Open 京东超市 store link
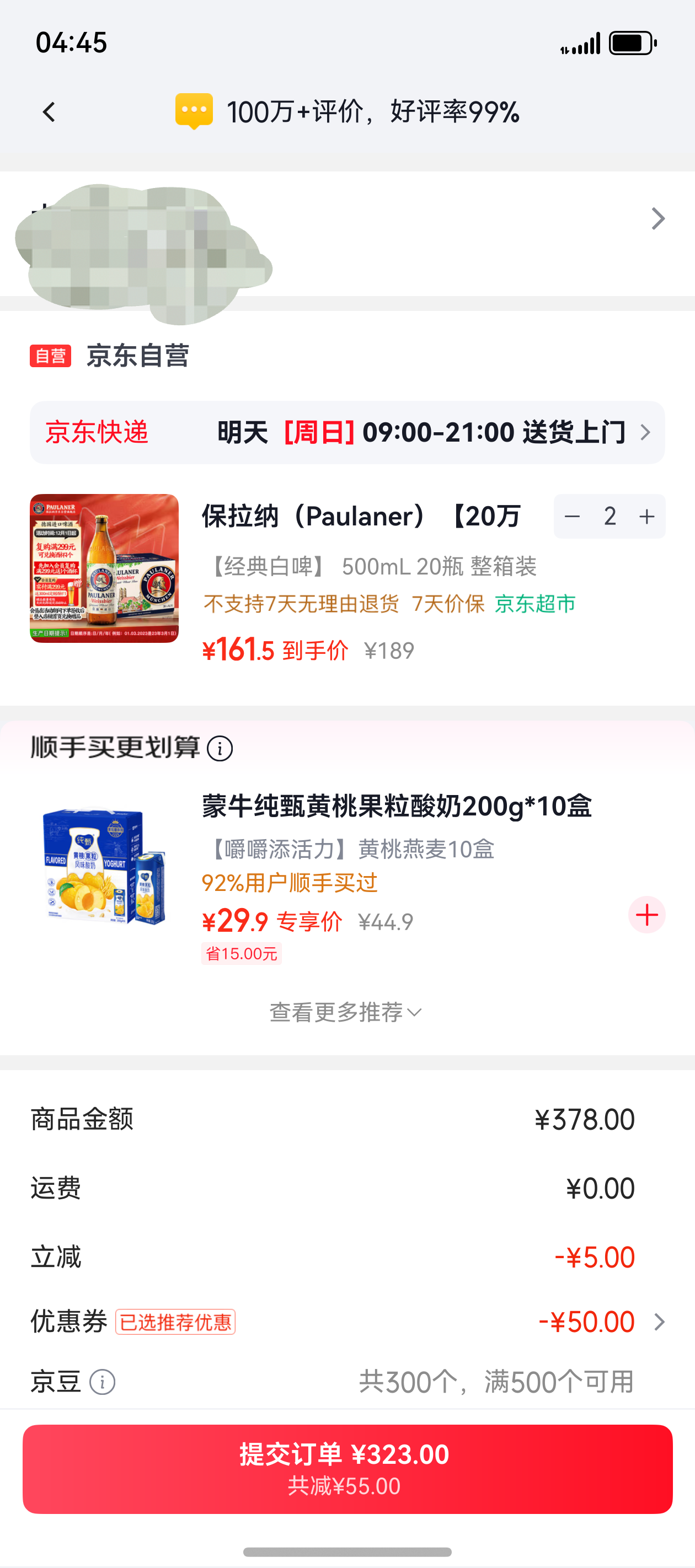Screen dimensions: 695x1568 pos(536,605)
